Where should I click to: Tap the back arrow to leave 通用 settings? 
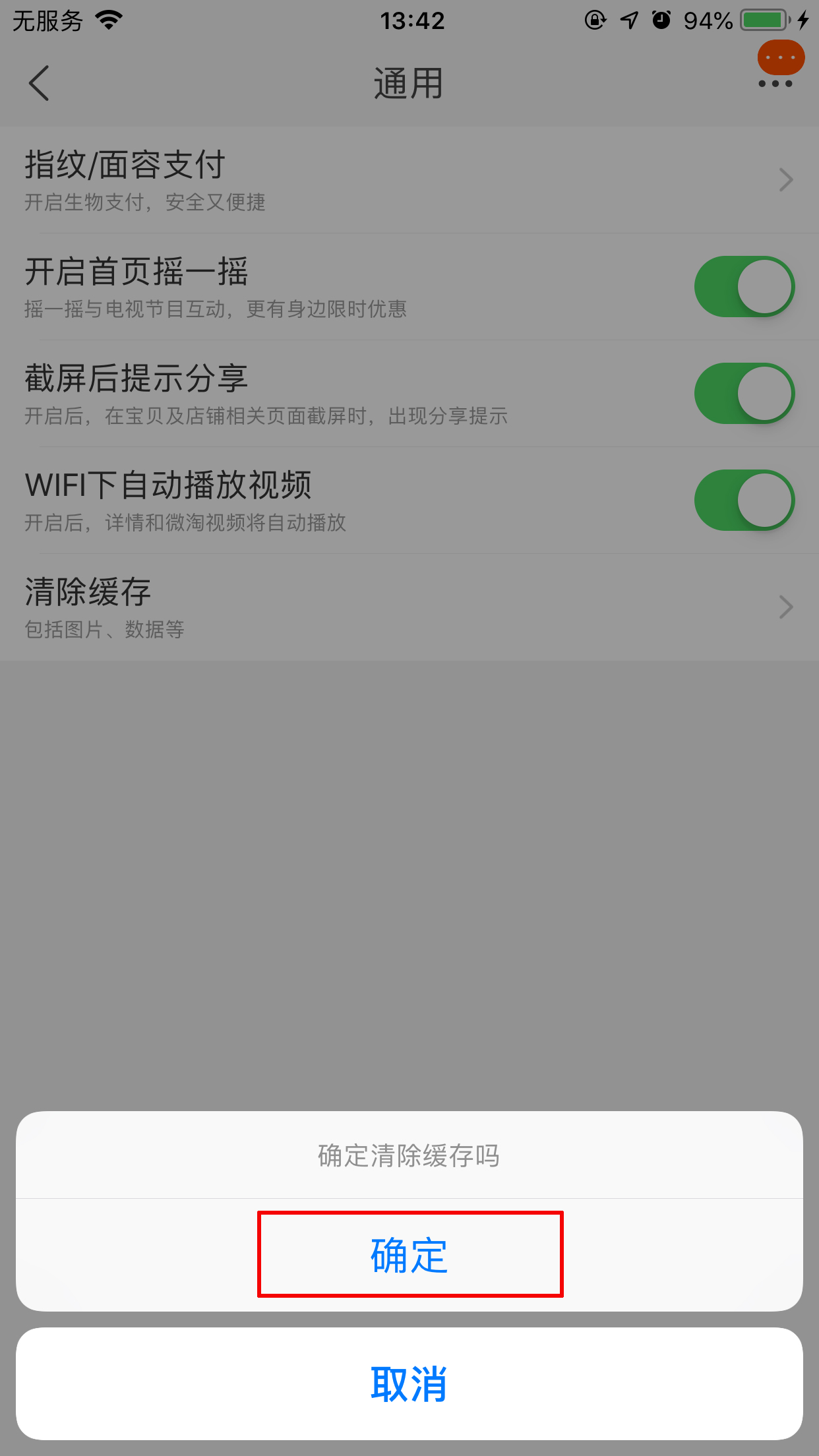pos(38,83)
